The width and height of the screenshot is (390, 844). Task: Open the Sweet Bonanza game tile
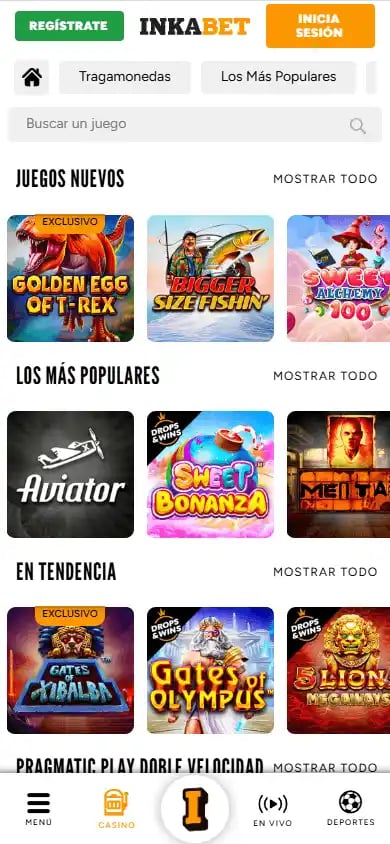point(210,474)
